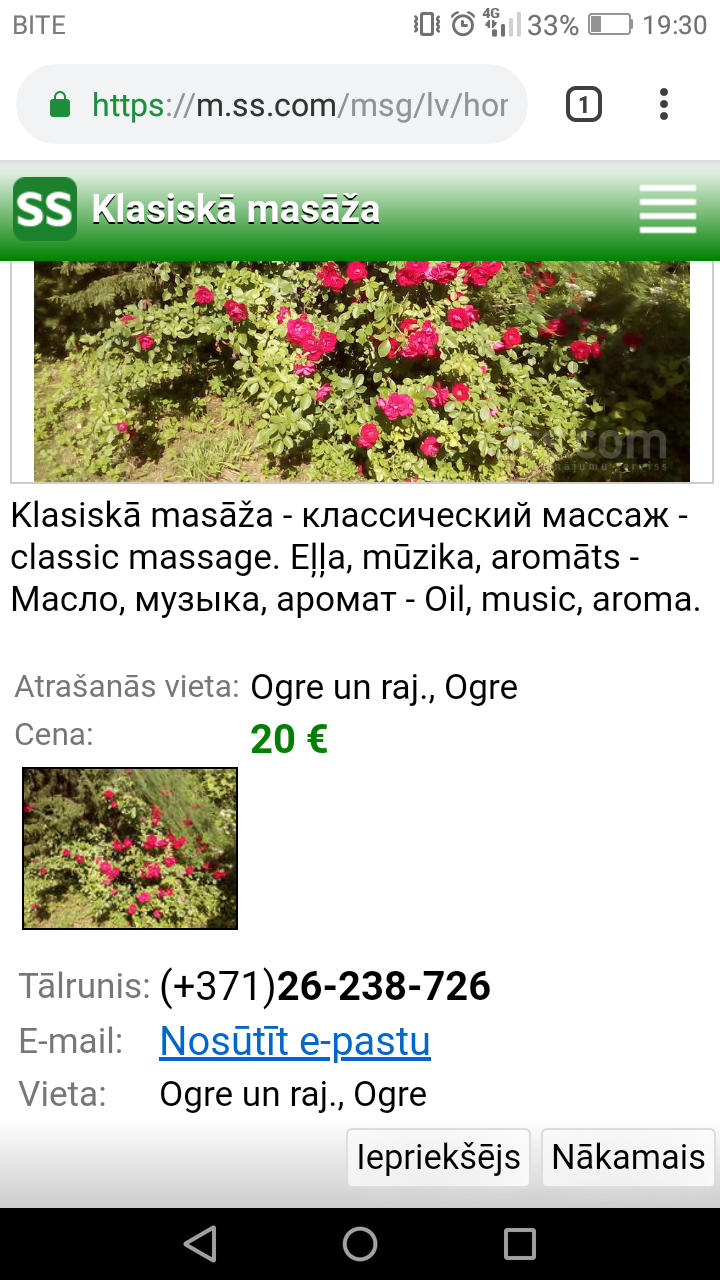
Task: Open recent apps from navigation bar
Action: tap(520, 1243)
